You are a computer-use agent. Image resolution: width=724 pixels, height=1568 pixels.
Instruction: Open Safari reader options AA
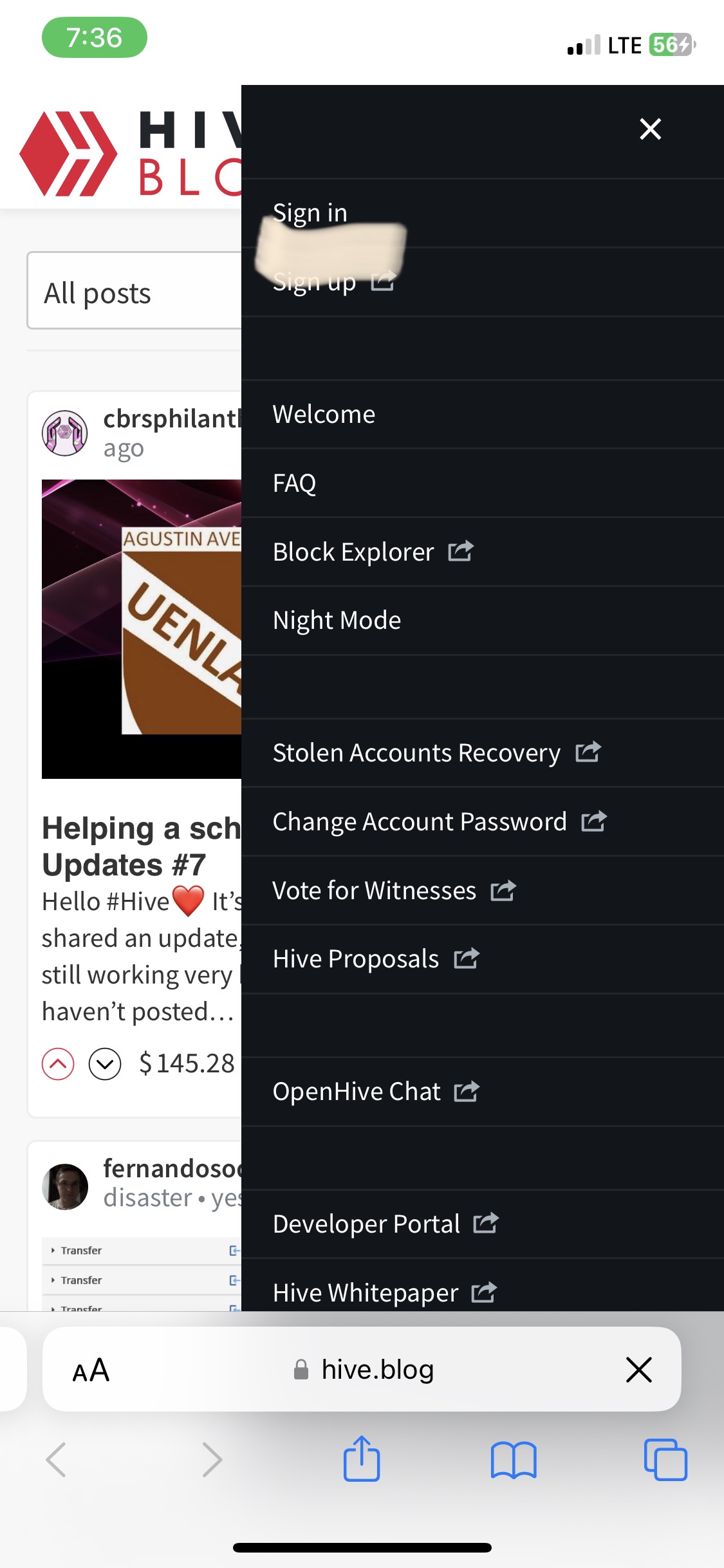[x=91, y=1370]
